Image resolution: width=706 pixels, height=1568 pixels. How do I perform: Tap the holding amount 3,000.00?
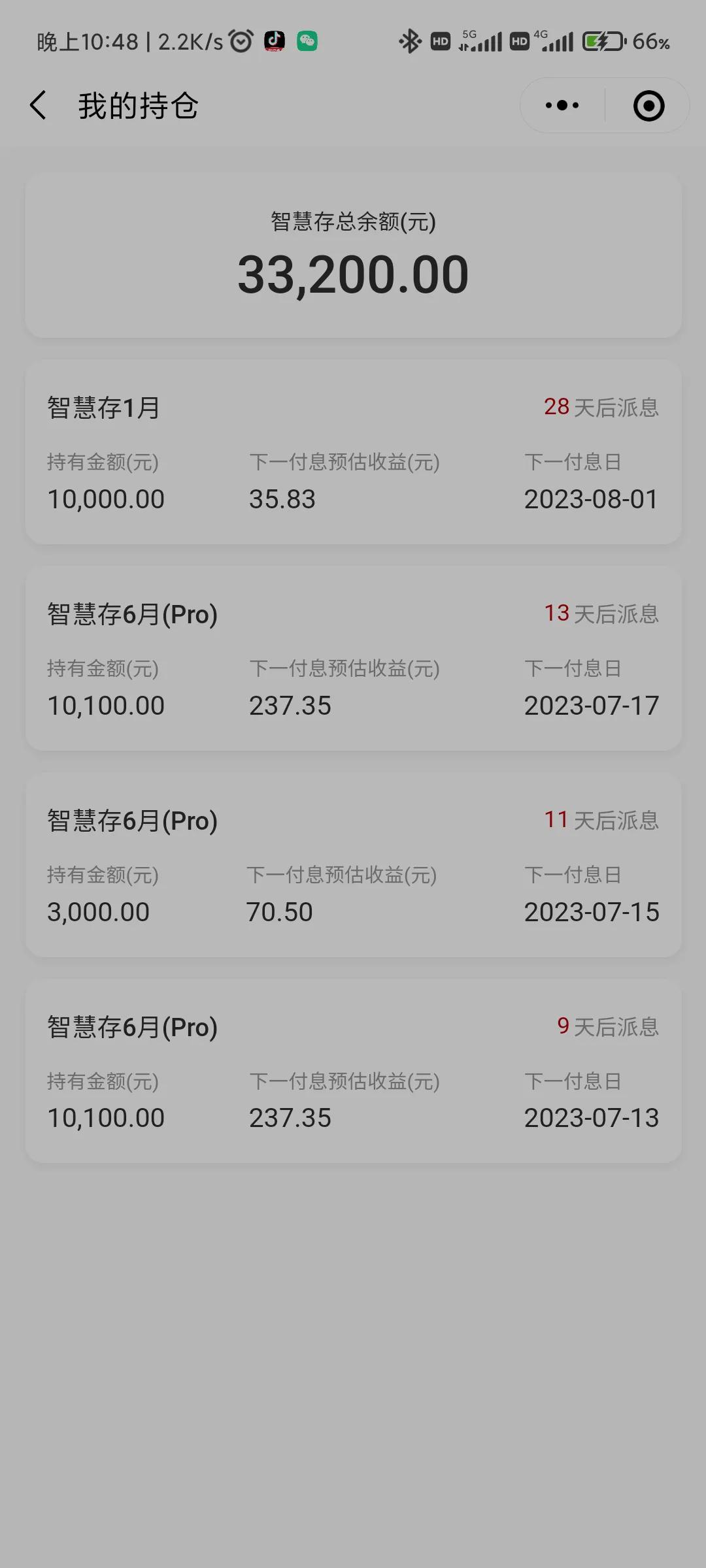(x=99, y=911)
